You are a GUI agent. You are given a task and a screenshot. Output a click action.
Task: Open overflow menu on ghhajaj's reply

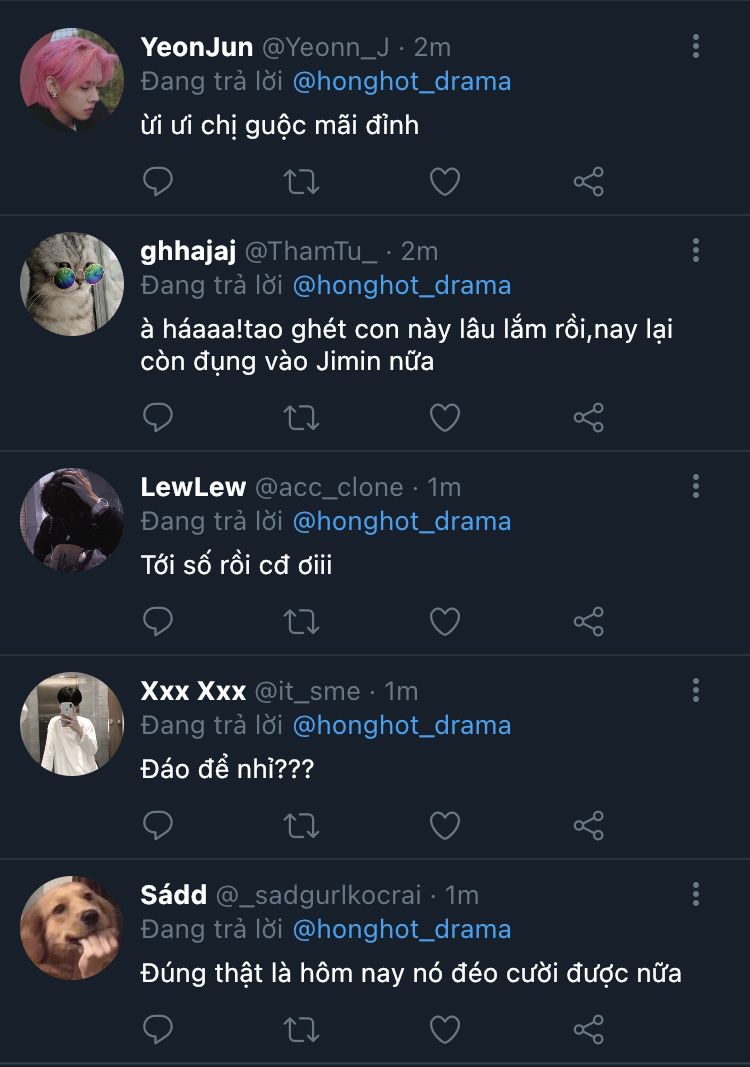point(696,250)
